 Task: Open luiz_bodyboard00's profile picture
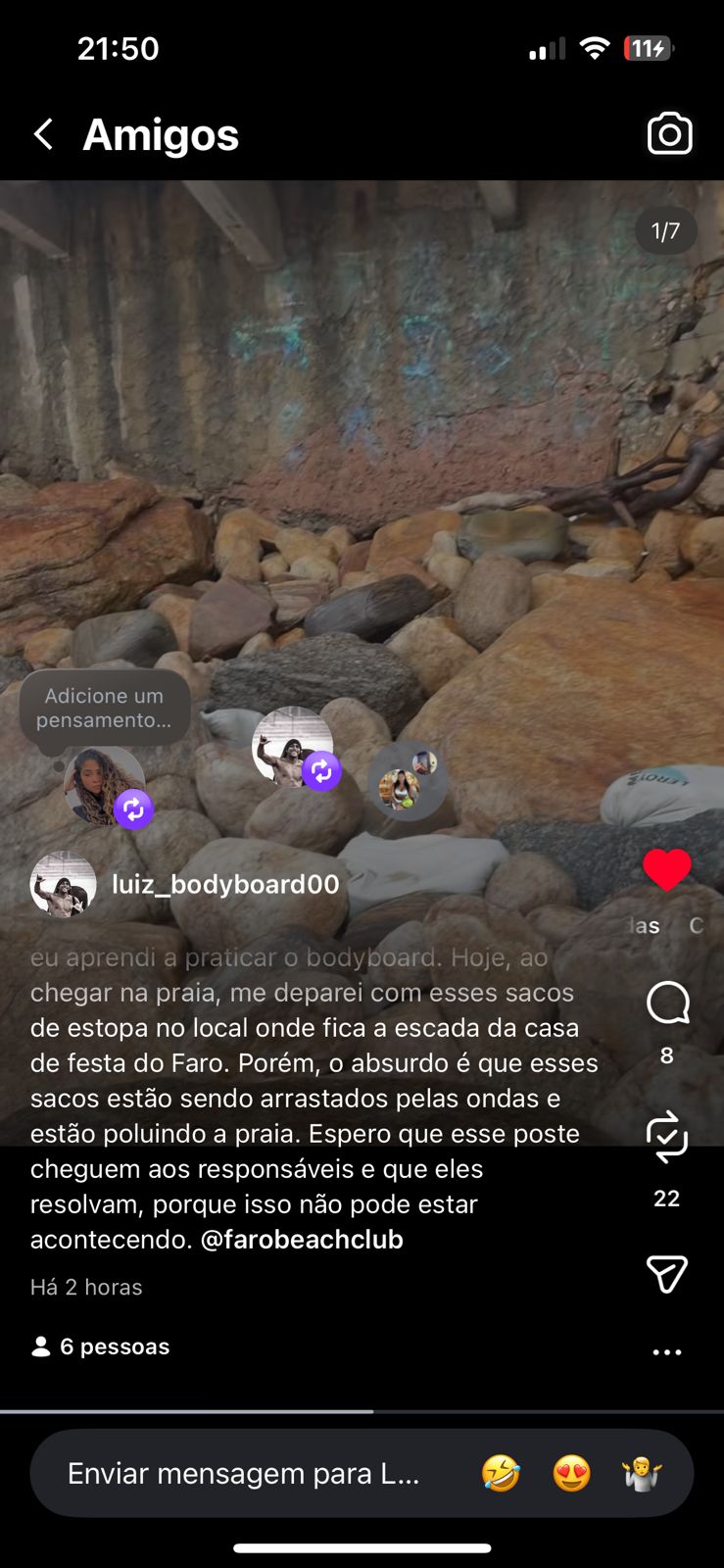[64, 884]
